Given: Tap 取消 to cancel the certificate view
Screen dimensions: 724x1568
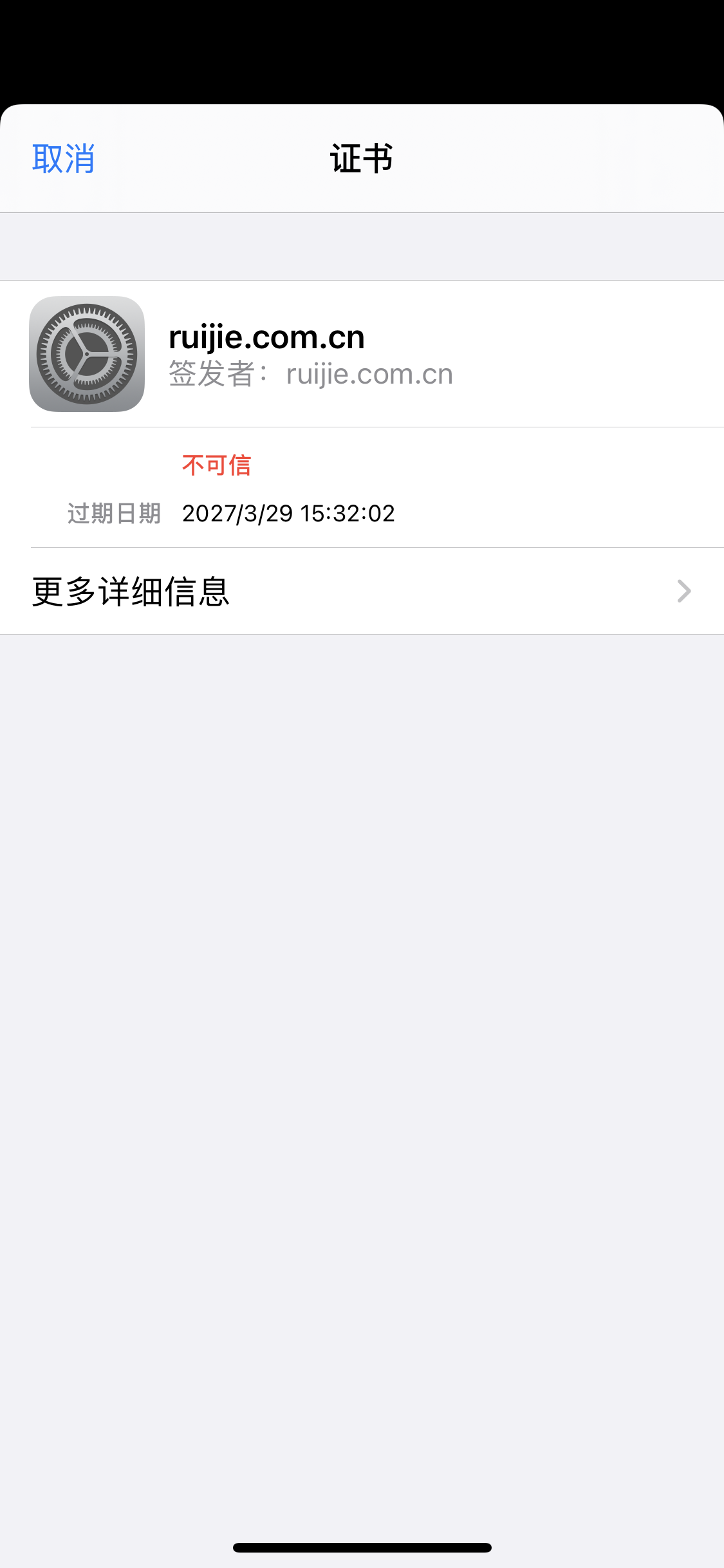Looking at the screenshot, I should point(64,159).
